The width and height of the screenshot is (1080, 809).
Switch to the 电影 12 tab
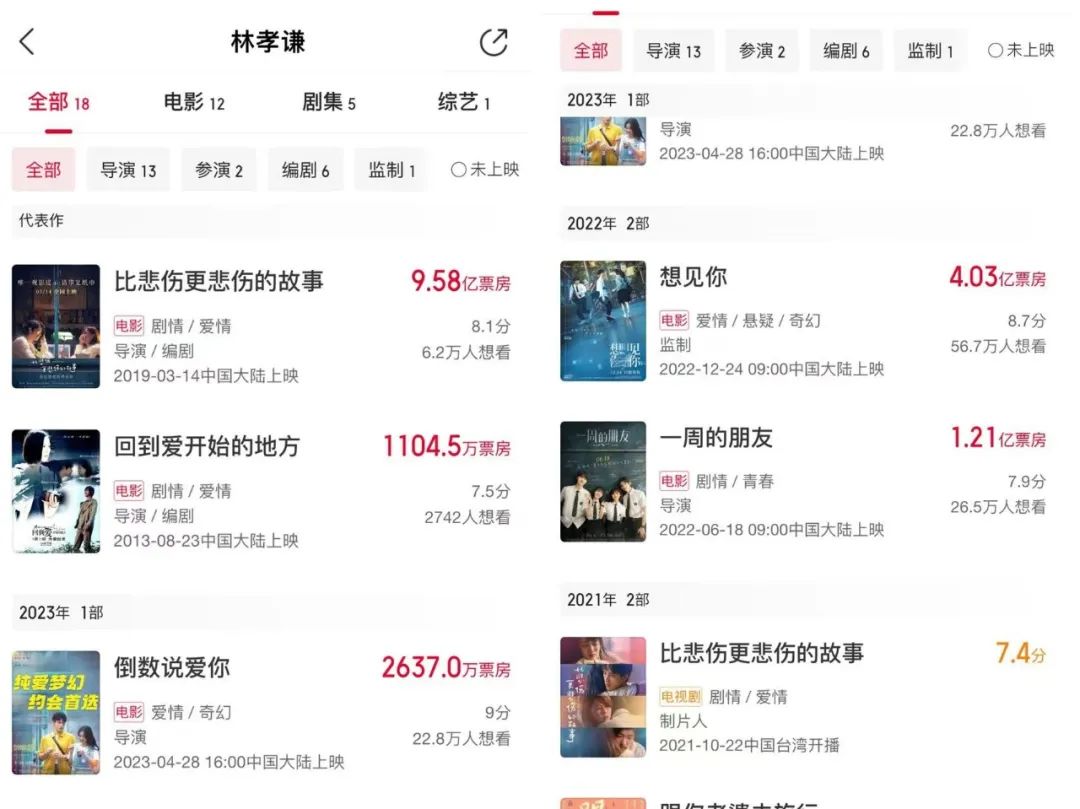click(x=194, y=103)
